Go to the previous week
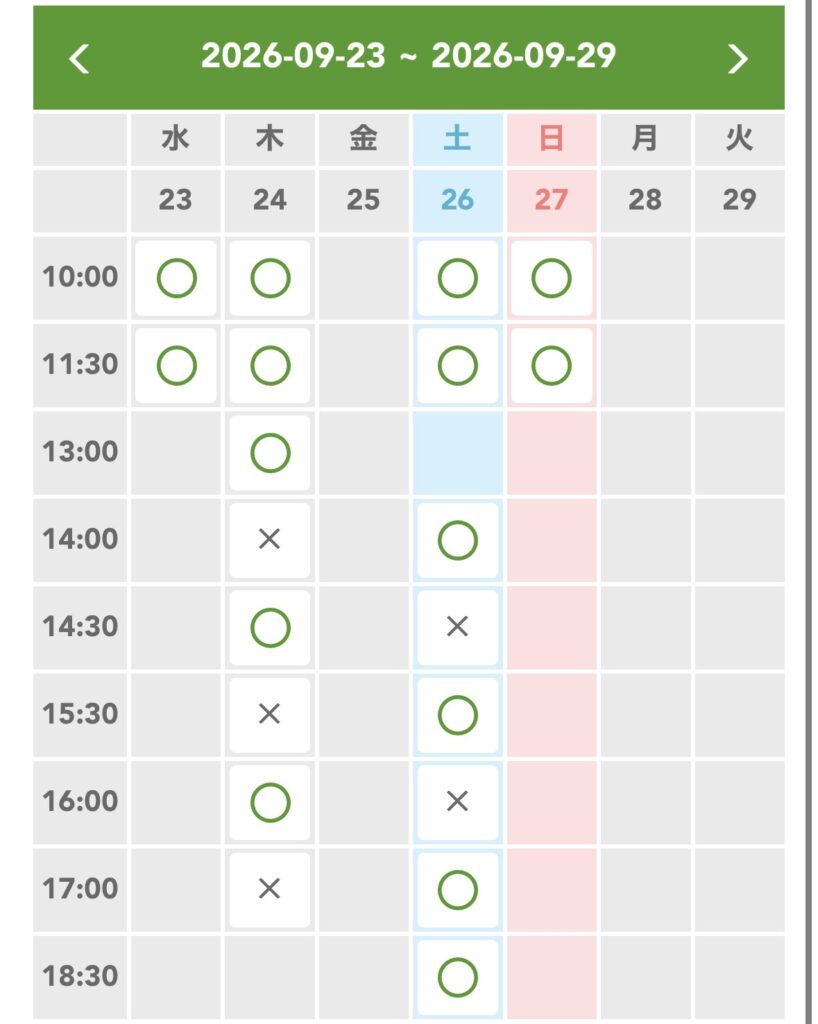Viewport: 818px width, 1024px height. 79,59
